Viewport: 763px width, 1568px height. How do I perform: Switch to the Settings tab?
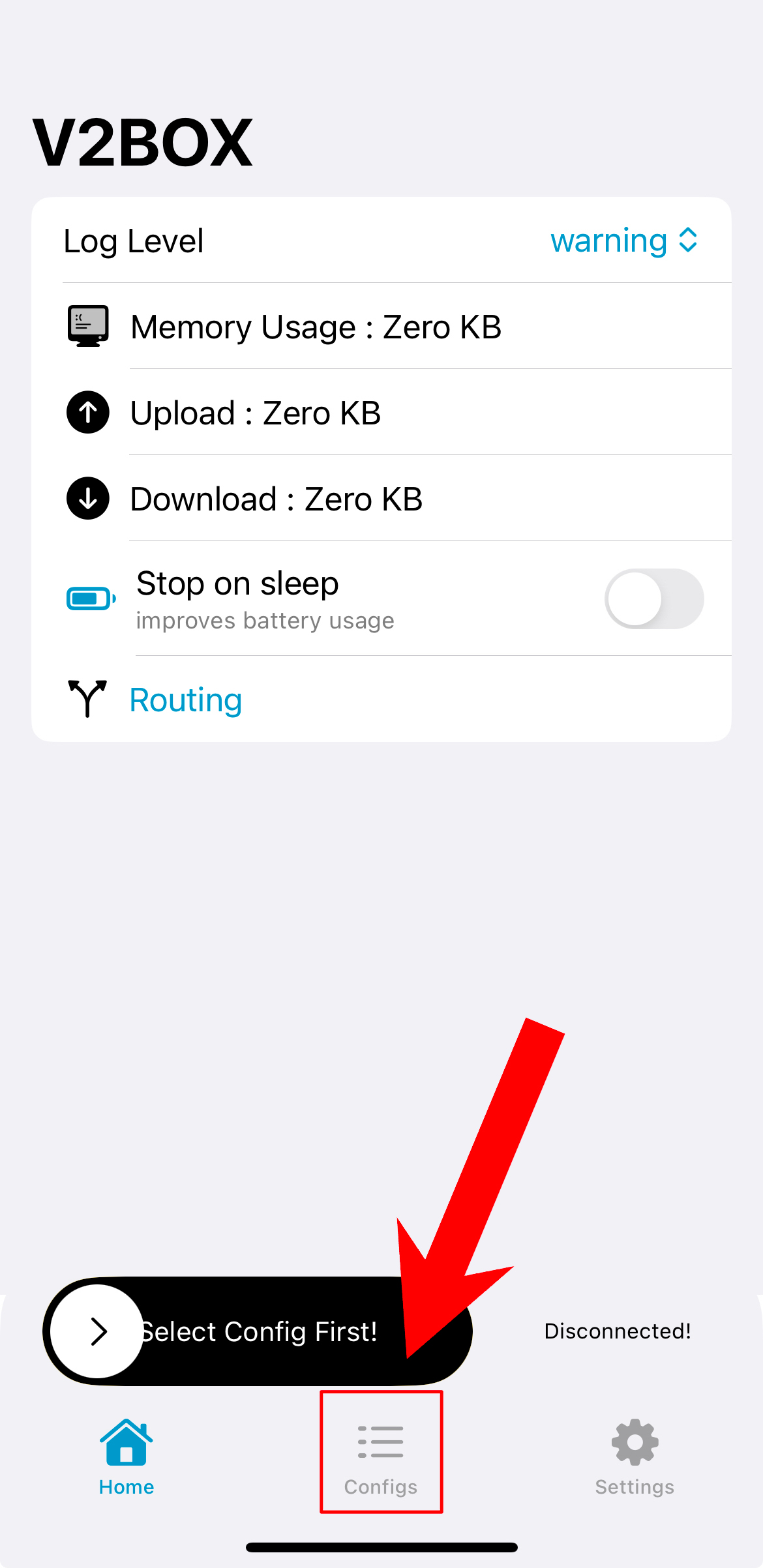635,1458
